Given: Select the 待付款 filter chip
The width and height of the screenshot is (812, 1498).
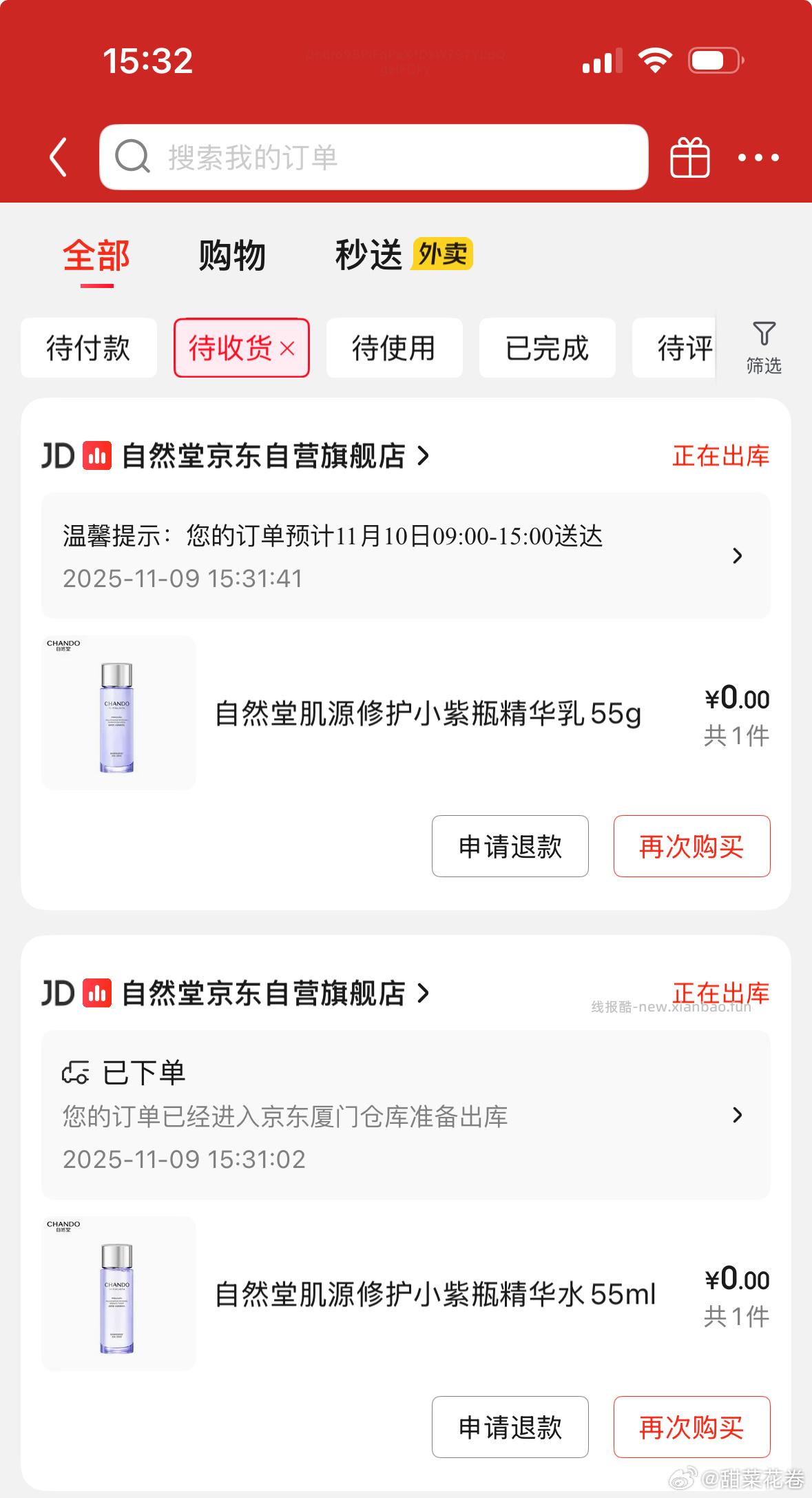Looking at the screenshot, I should tap(89, 348).
